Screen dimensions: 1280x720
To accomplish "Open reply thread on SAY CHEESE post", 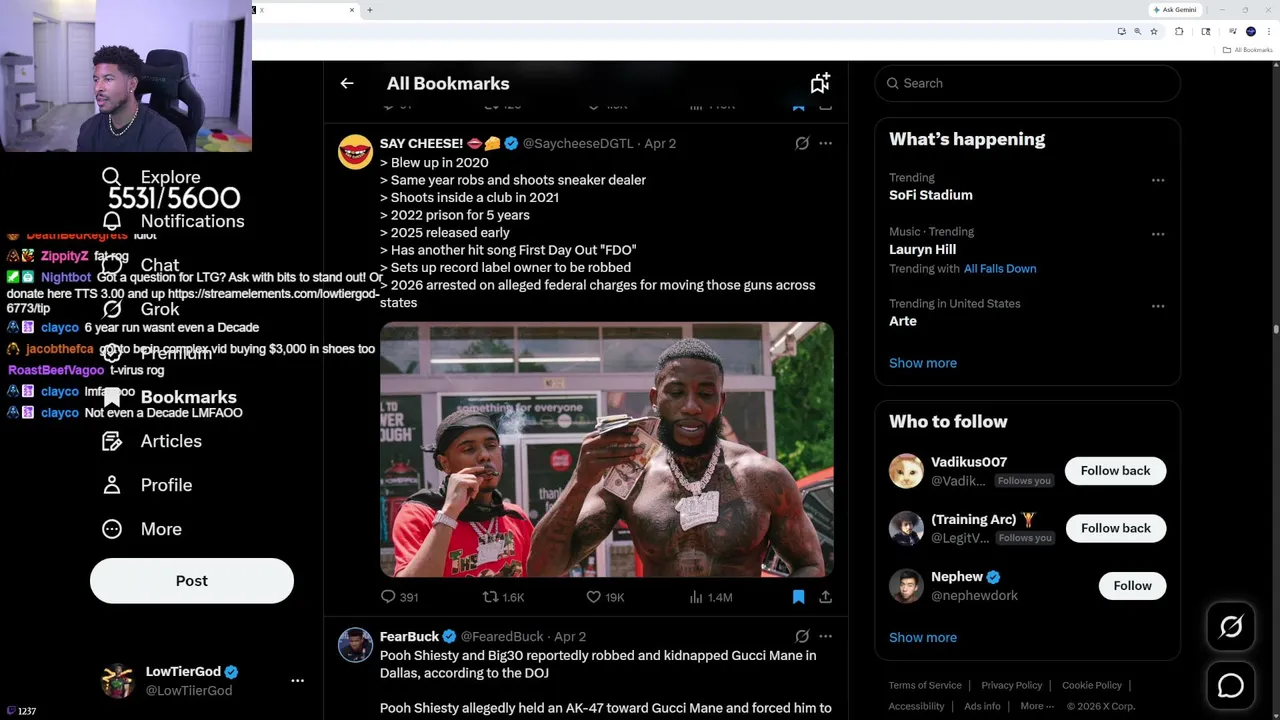I will pos(399,597).
